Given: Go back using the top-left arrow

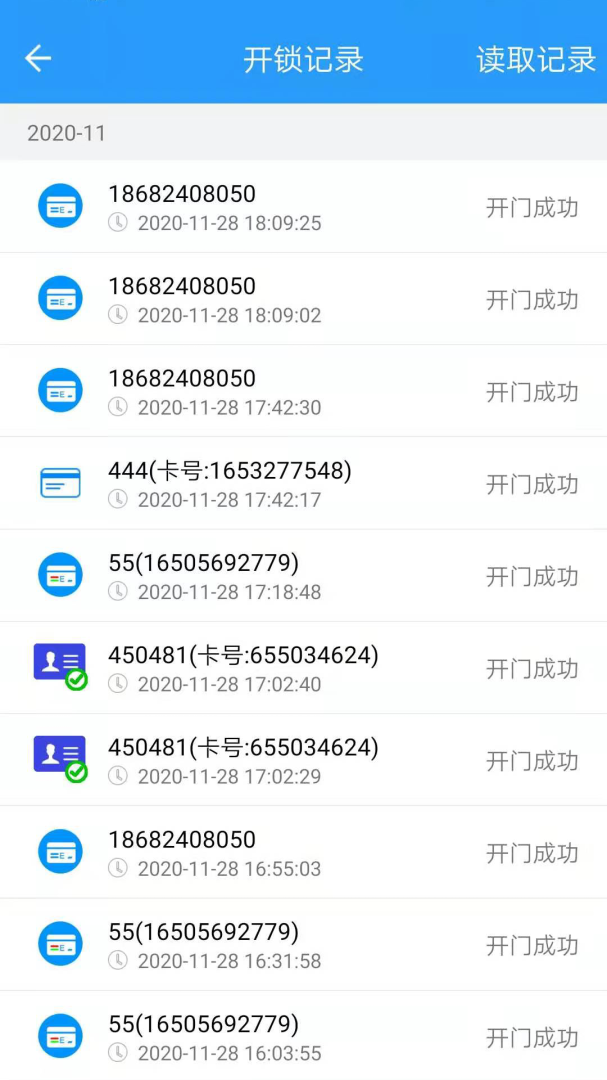Looking at the screenshot, I should click(38, 59).
